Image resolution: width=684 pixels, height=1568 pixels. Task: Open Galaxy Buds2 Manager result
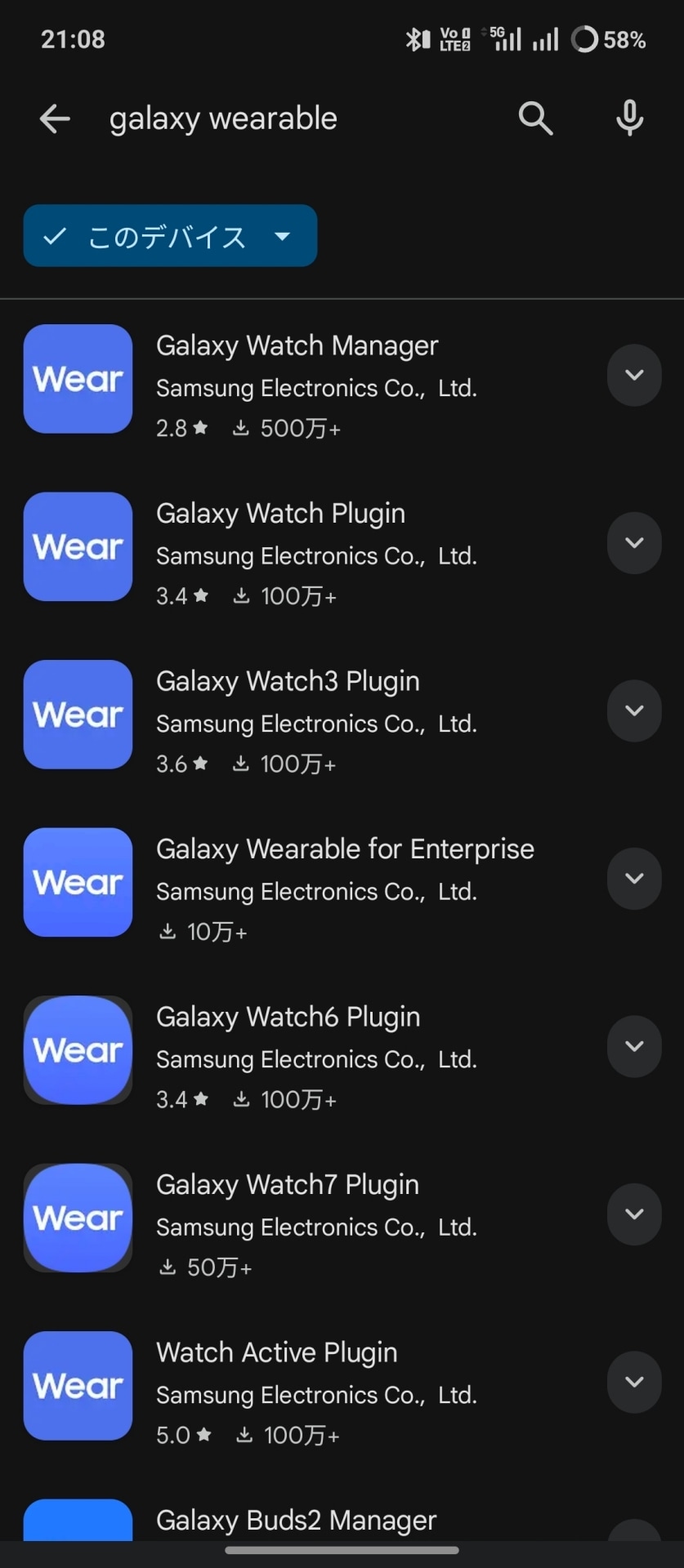coord(296,1520)
